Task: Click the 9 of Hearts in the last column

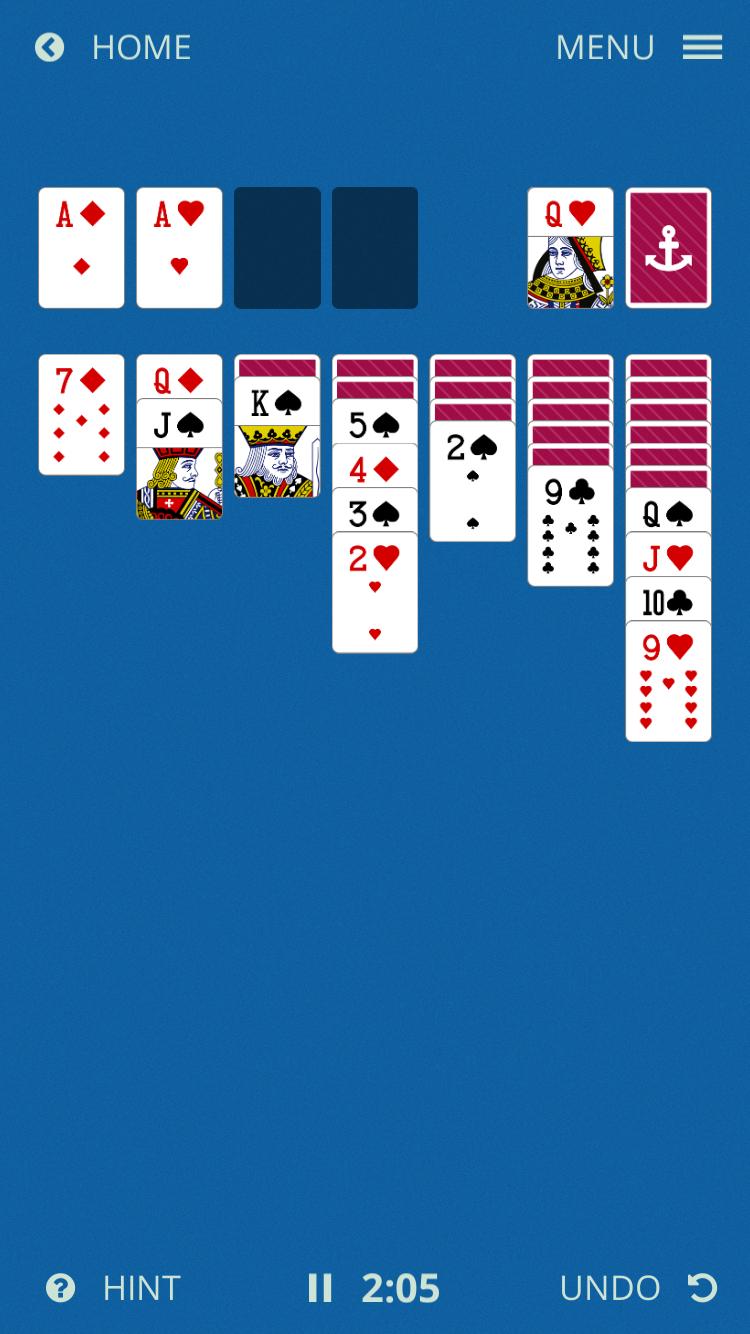Action: pyautogui.click(x=668, y=680)
